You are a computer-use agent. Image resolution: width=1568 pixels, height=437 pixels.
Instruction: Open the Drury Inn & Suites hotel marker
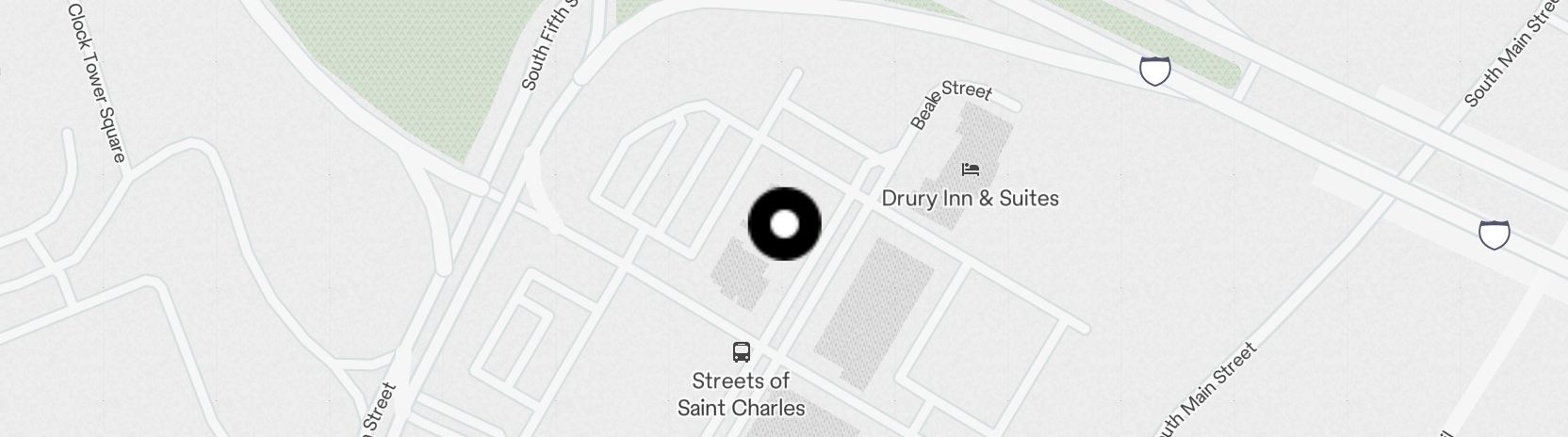click(971, 170)
